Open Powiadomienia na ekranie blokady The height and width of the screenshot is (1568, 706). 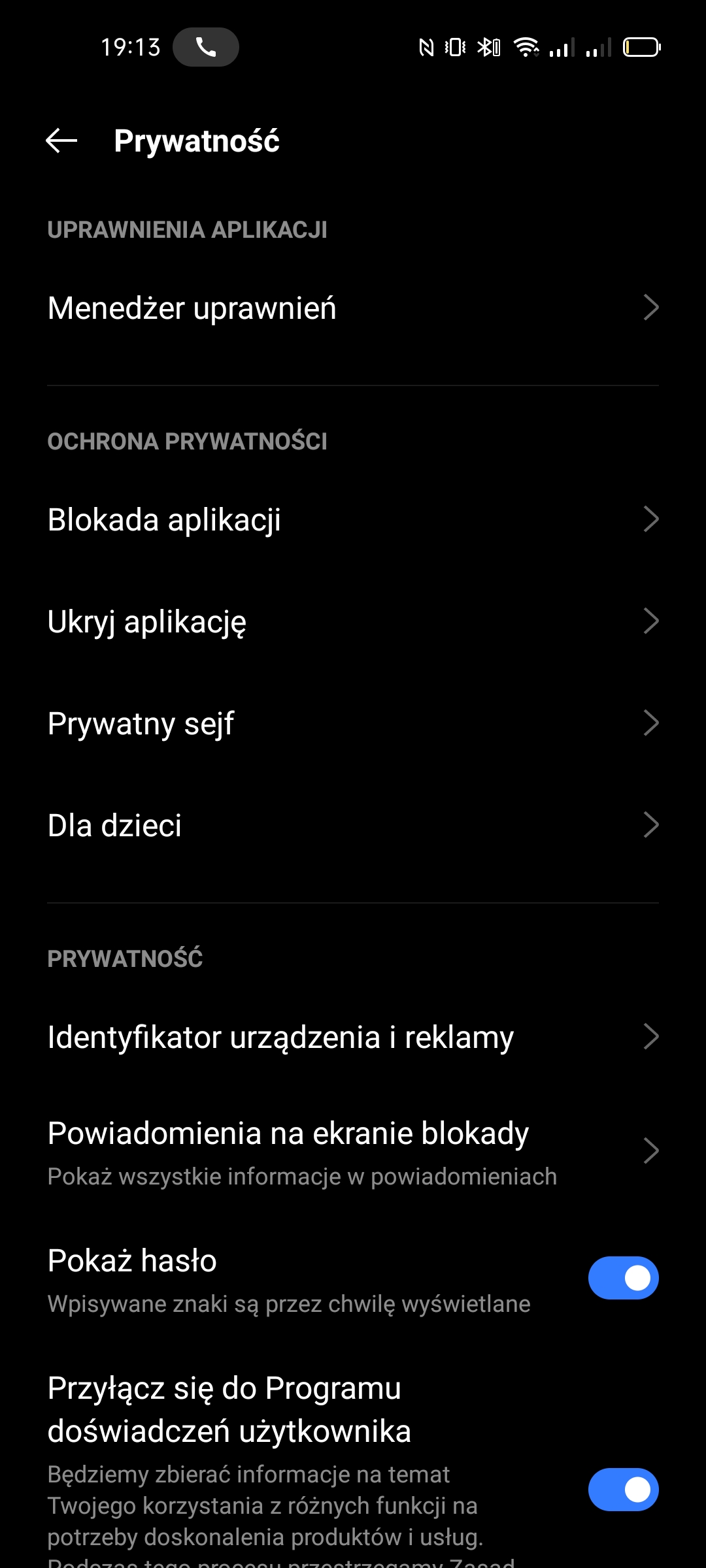pos(353,1152)
